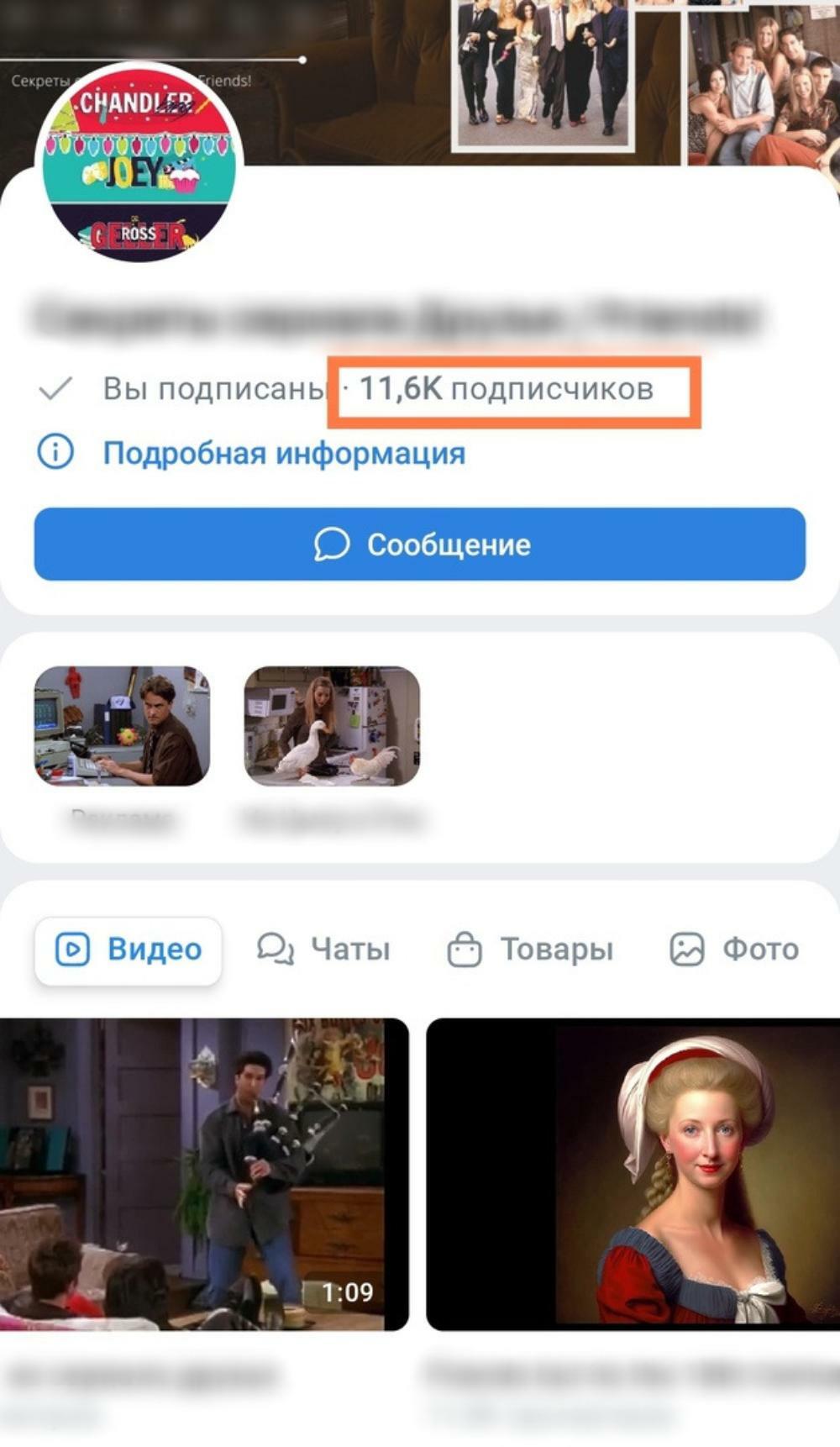Screen dimensions: 840x1447
Task: Tap the Сообщение message button
Action: pos(420,544)
